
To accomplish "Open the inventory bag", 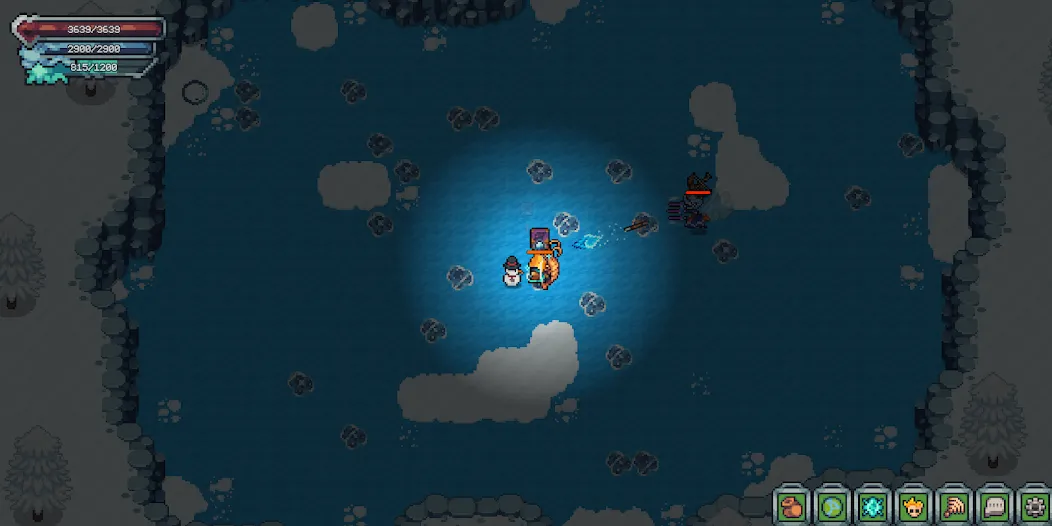I will (791, 507).
